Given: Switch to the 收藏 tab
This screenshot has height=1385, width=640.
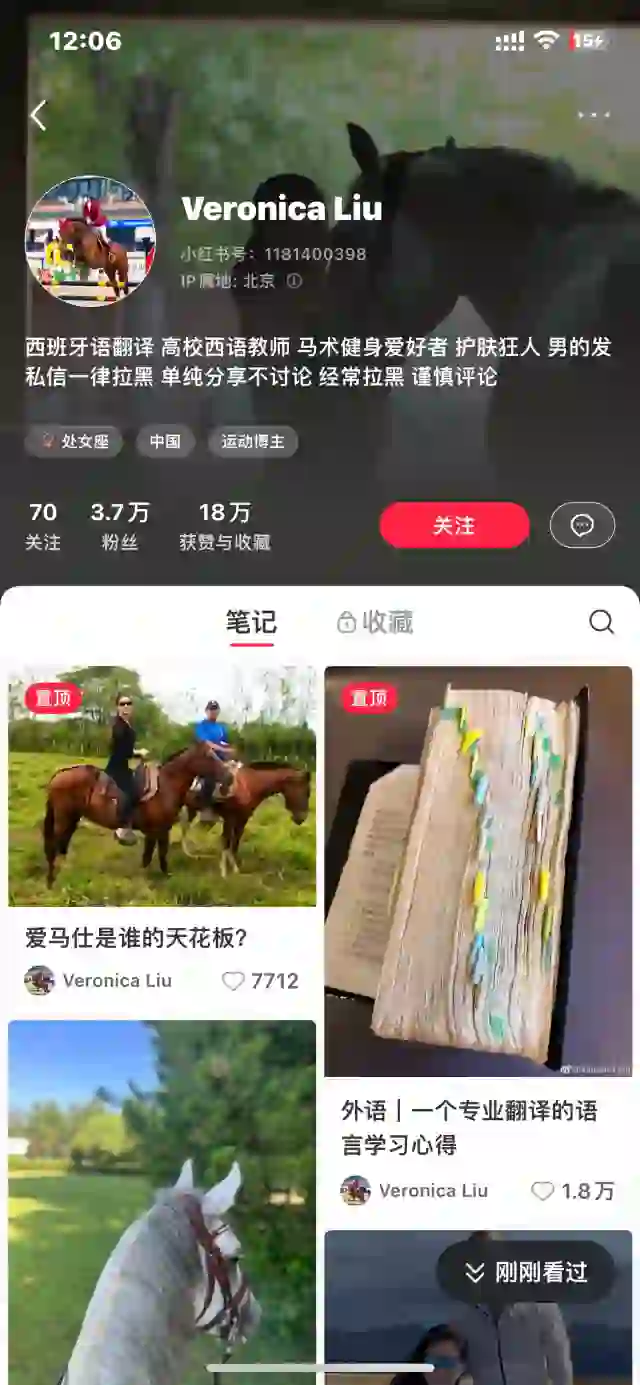Looking at the screenshot, I should pyautogui.click(x=375, y=622).
